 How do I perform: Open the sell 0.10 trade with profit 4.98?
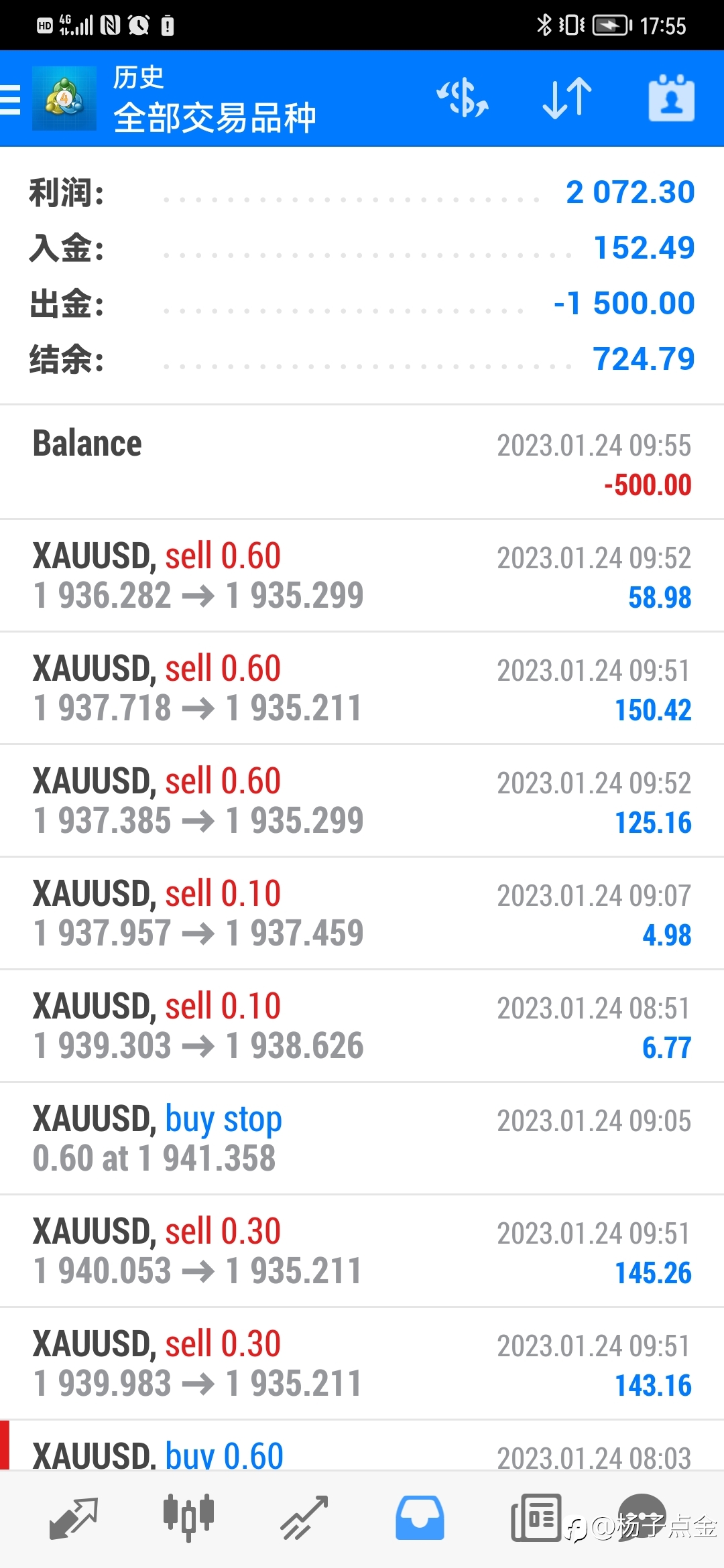point(362,913)
